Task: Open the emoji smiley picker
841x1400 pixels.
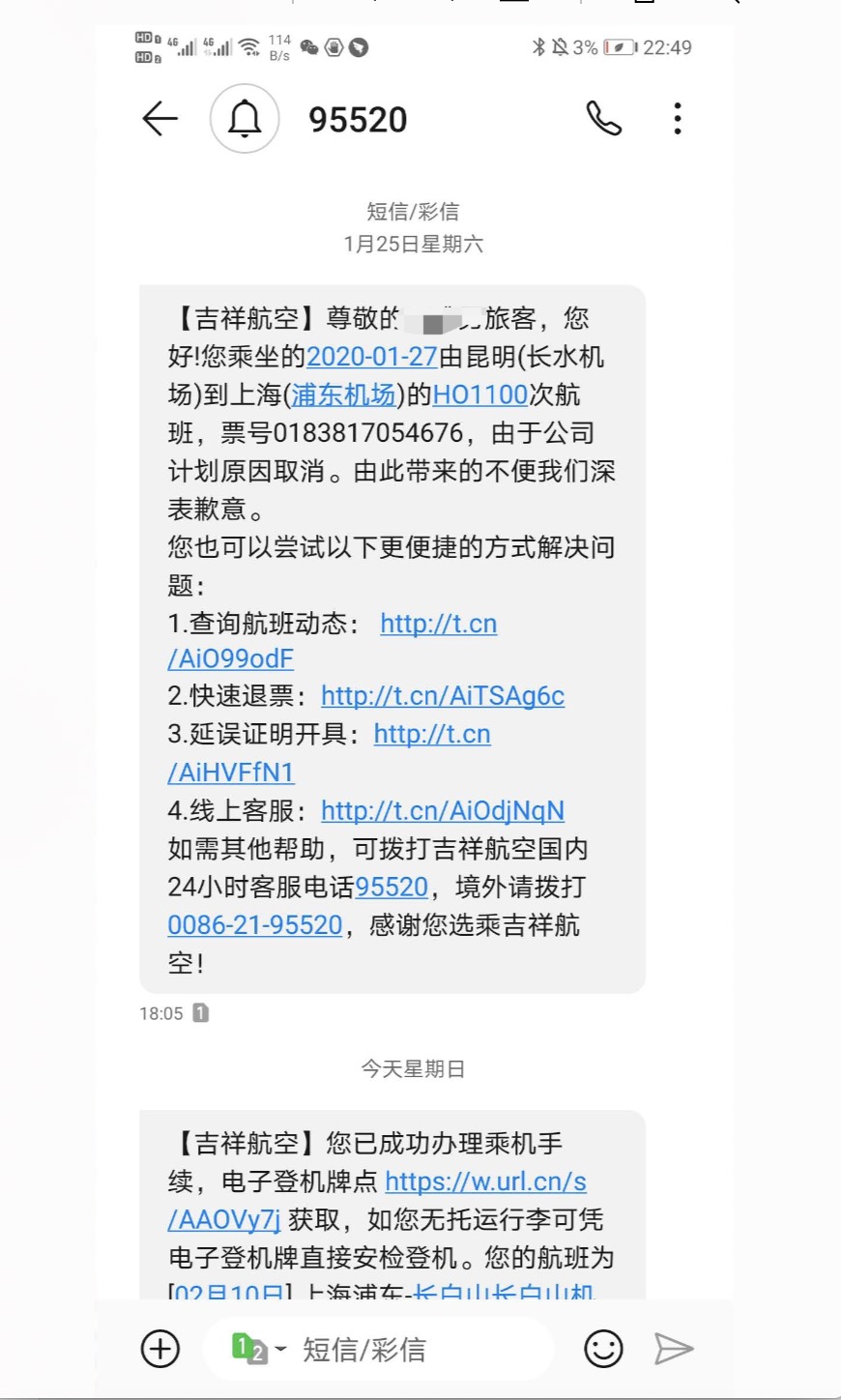Action: click(604, 1348)
